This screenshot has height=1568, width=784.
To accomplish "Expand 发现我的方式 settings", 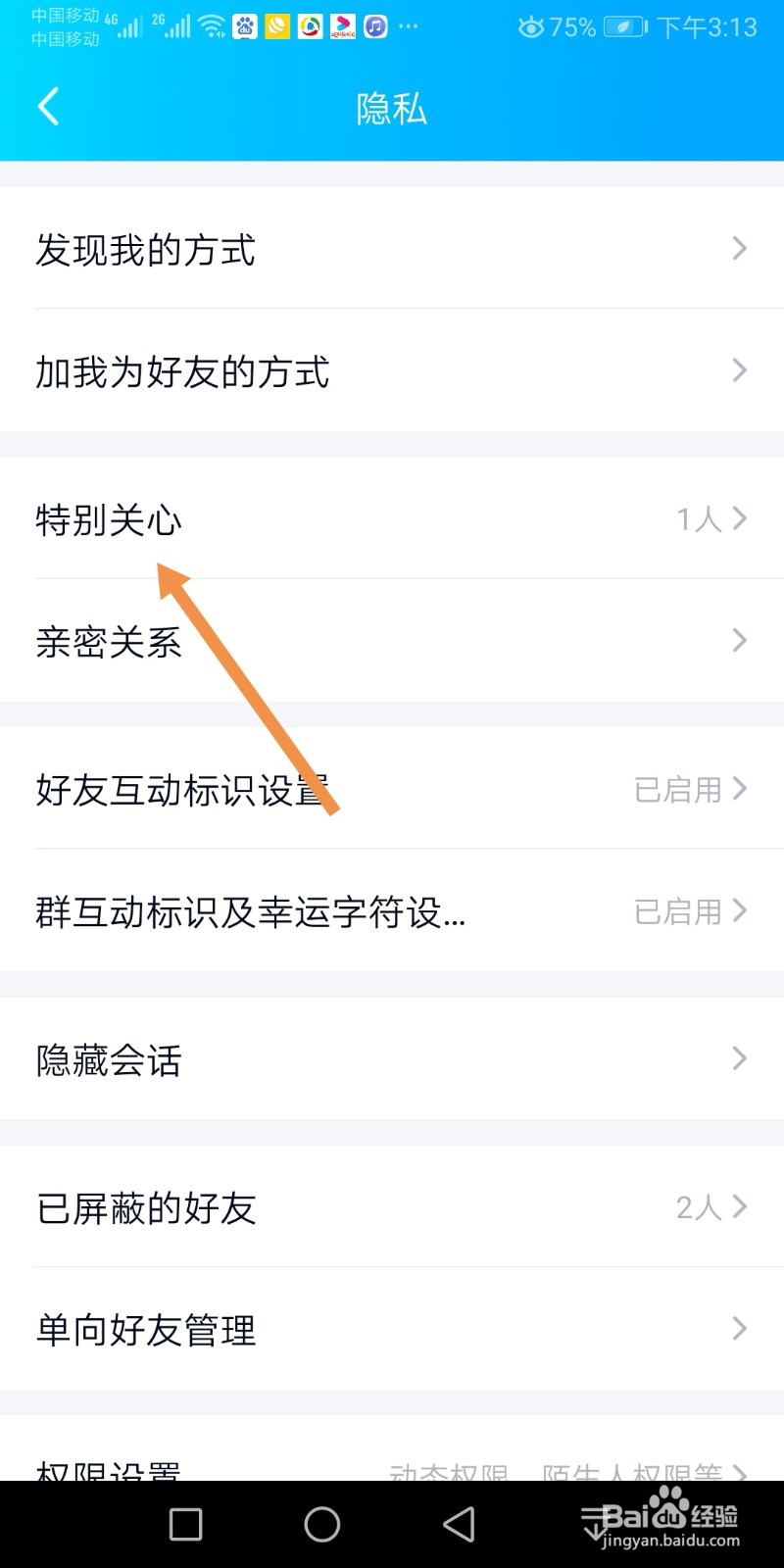I will point(392,250).
